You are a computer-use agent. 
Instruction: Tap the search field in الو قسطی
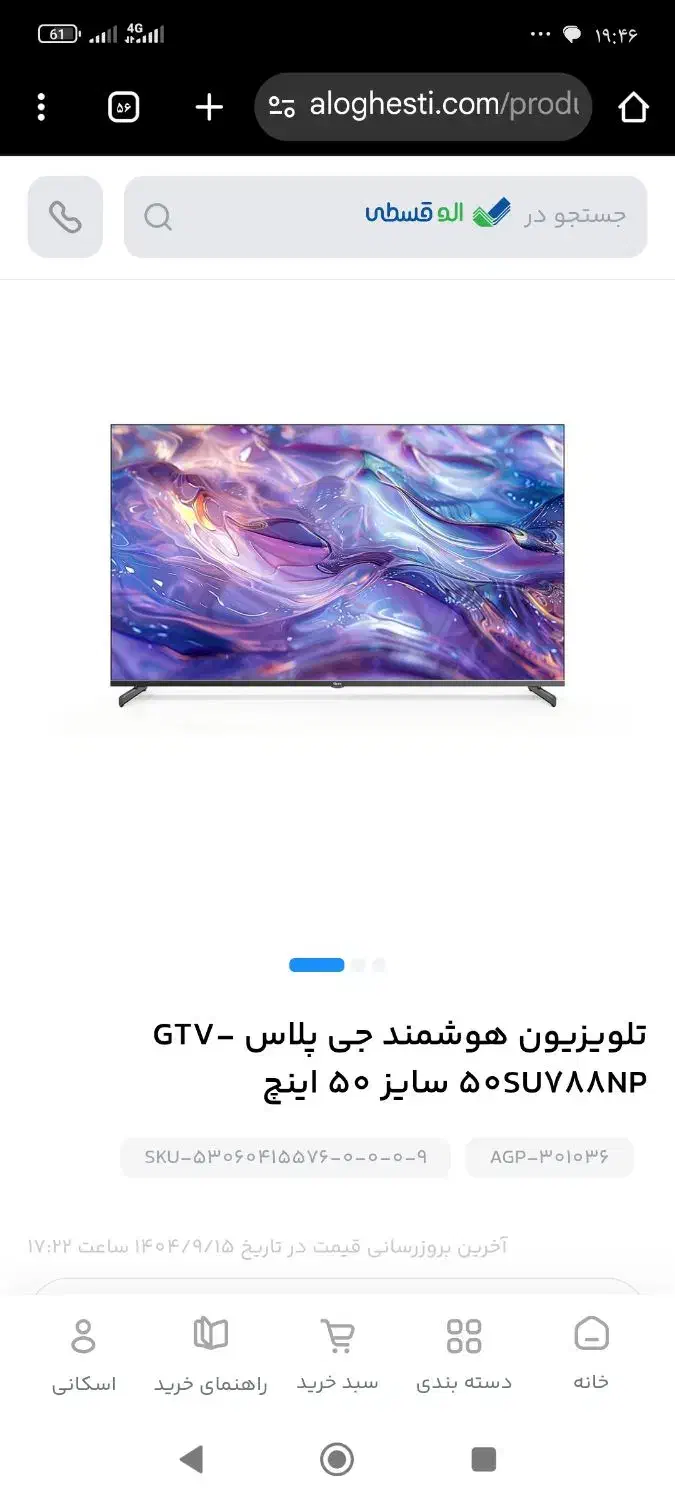click(385, 217)
